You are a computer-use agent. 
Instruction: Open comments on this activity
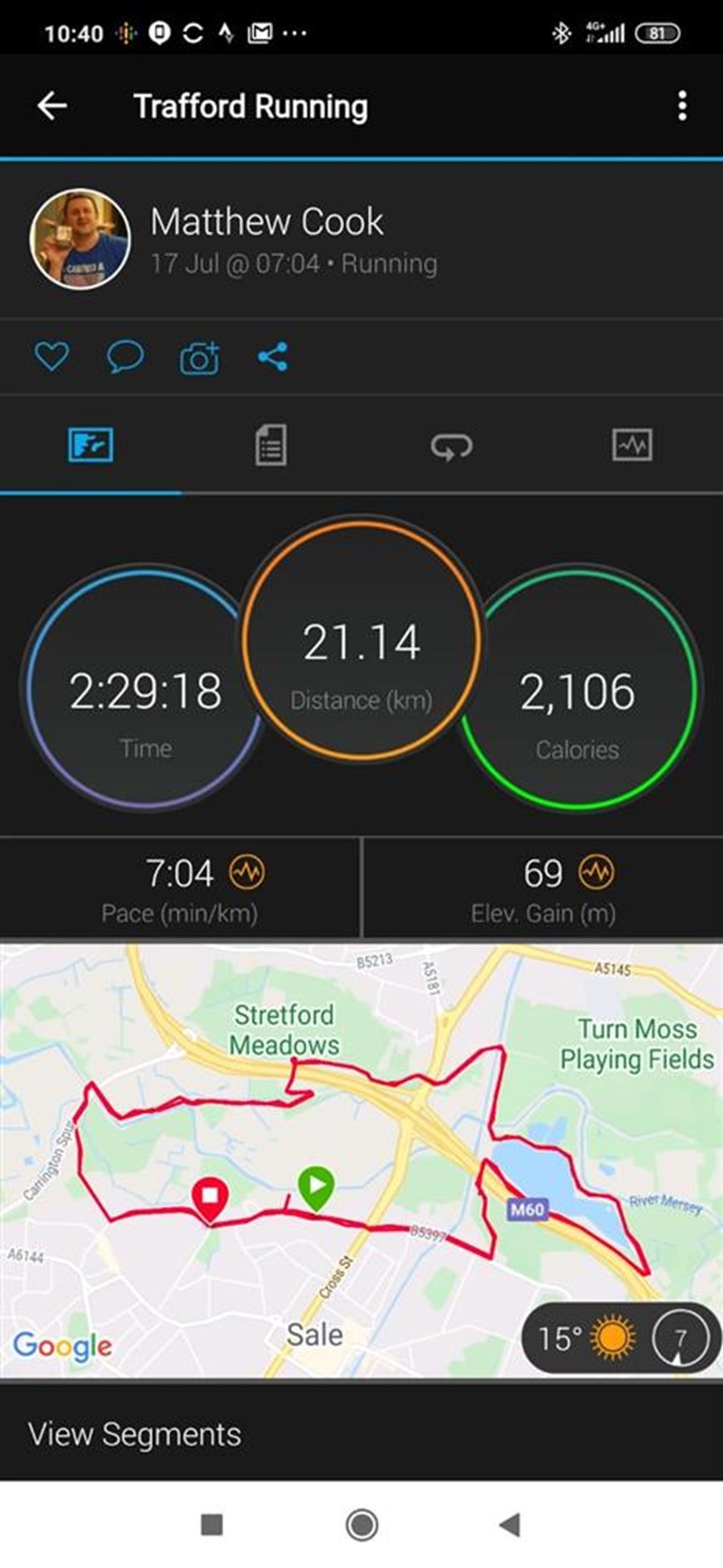(125, 356)
